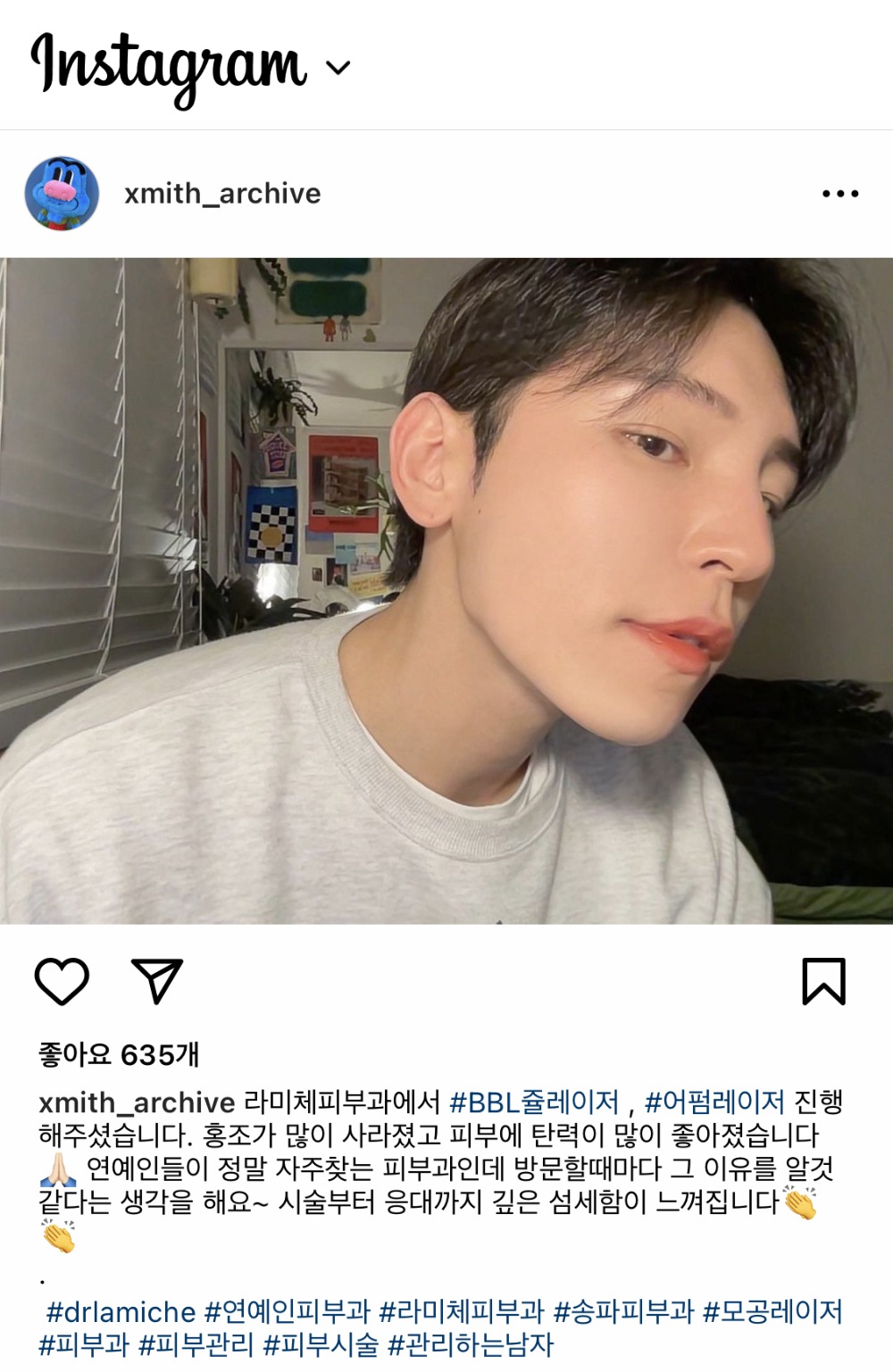Open the Instagram feed dropdown
The image size is (893, 1372).
pyautogui.click(x=338, y=68)
